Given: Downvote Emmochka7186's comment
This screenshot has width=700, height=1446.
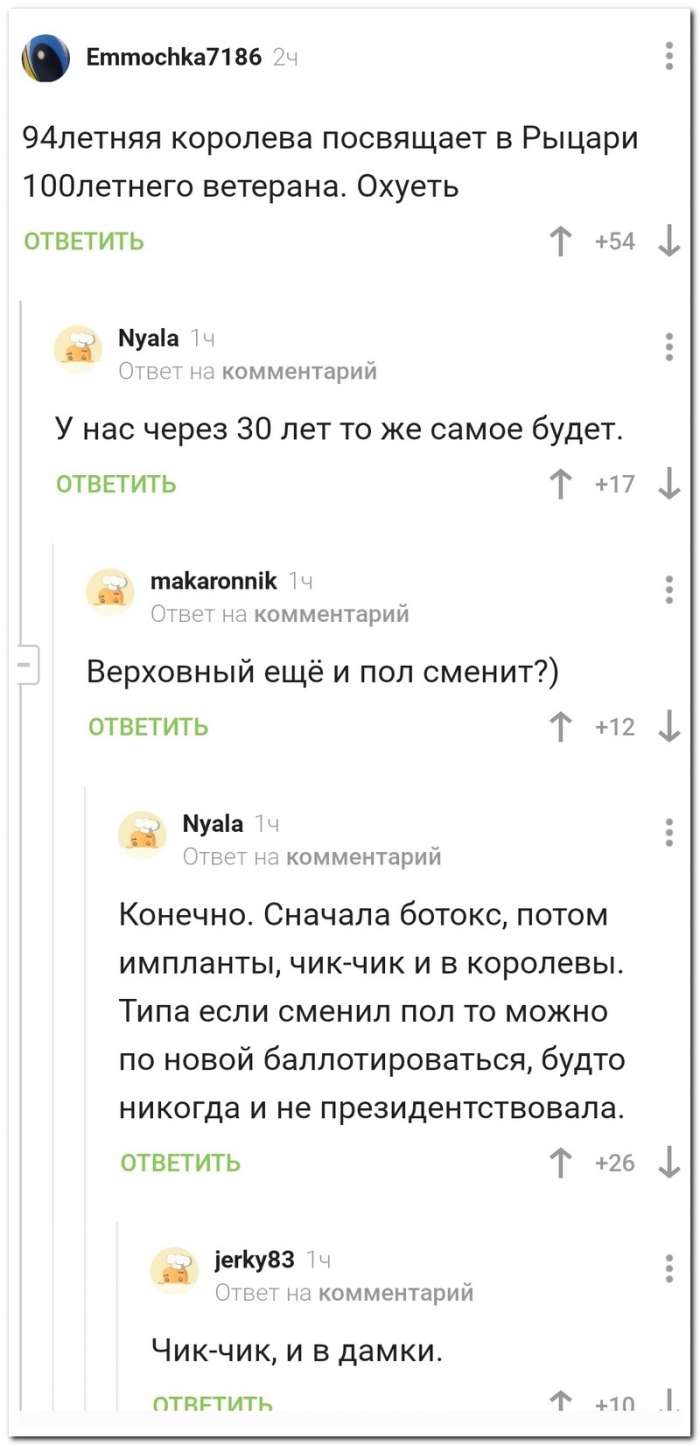Looking at the screenshot, I should [669, 241].
